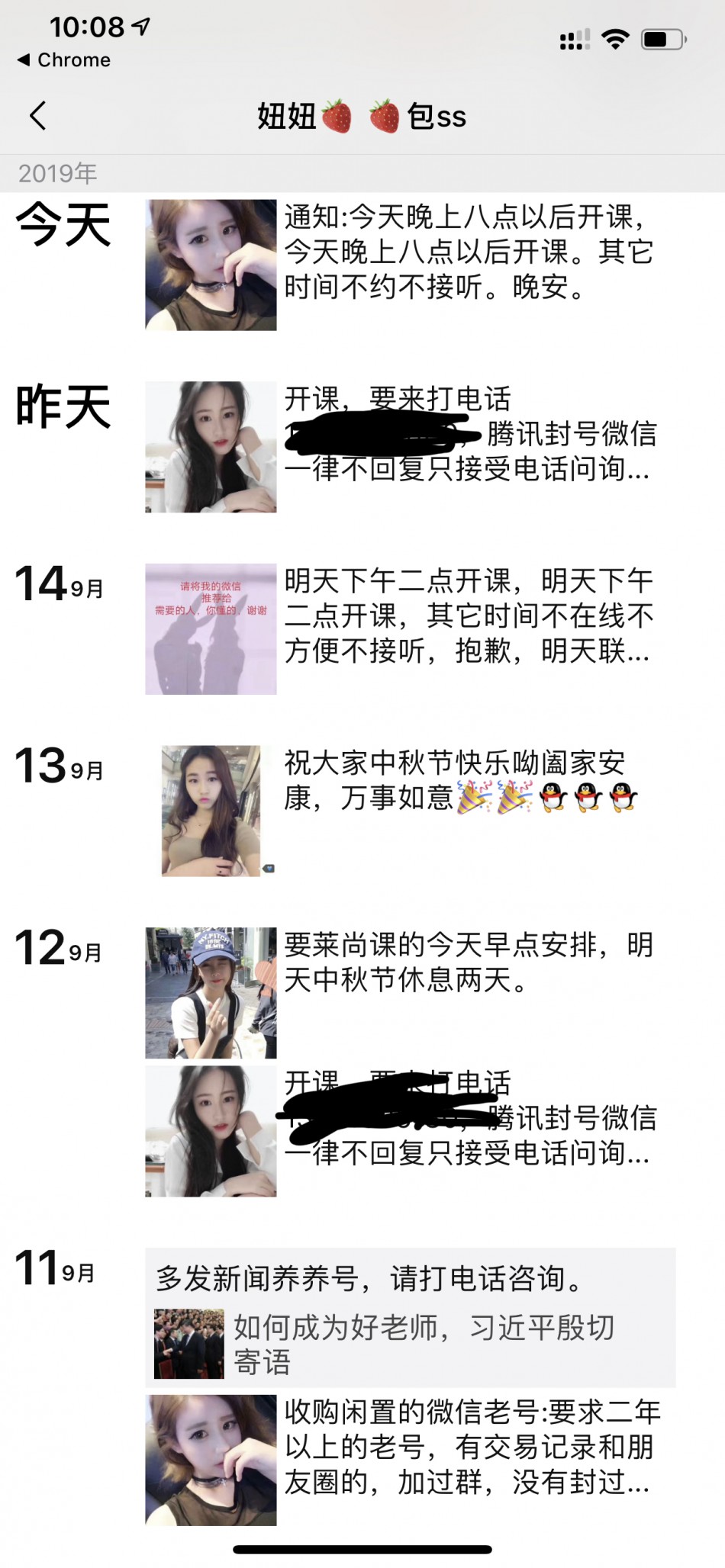Image resolution: width=725 pixels, height=1568 pixels.
Task: Return to Chrome via the status bar link
Action: click(x=64, y=60)
